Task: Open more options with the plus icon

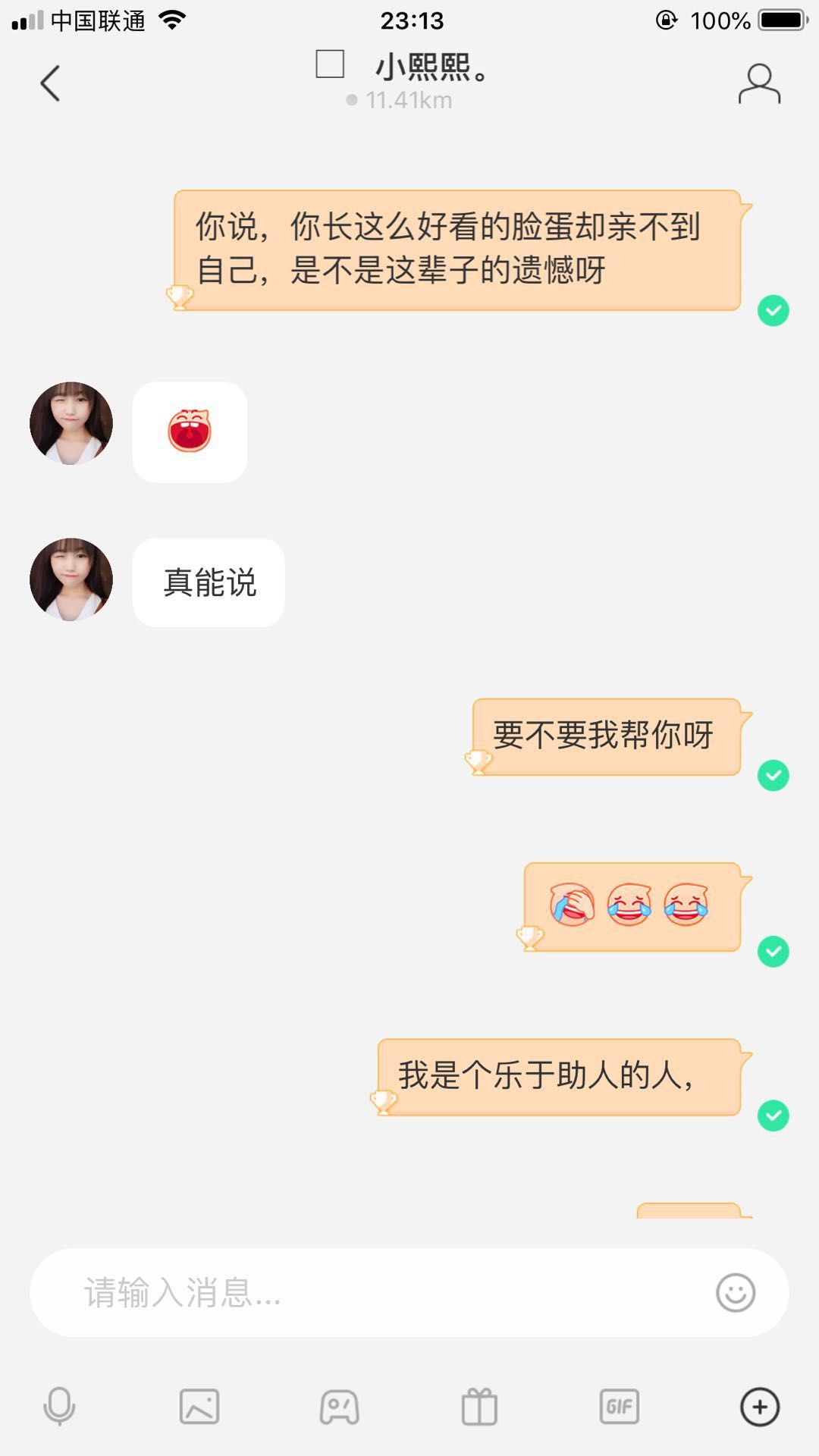Action: (760, 1407)
